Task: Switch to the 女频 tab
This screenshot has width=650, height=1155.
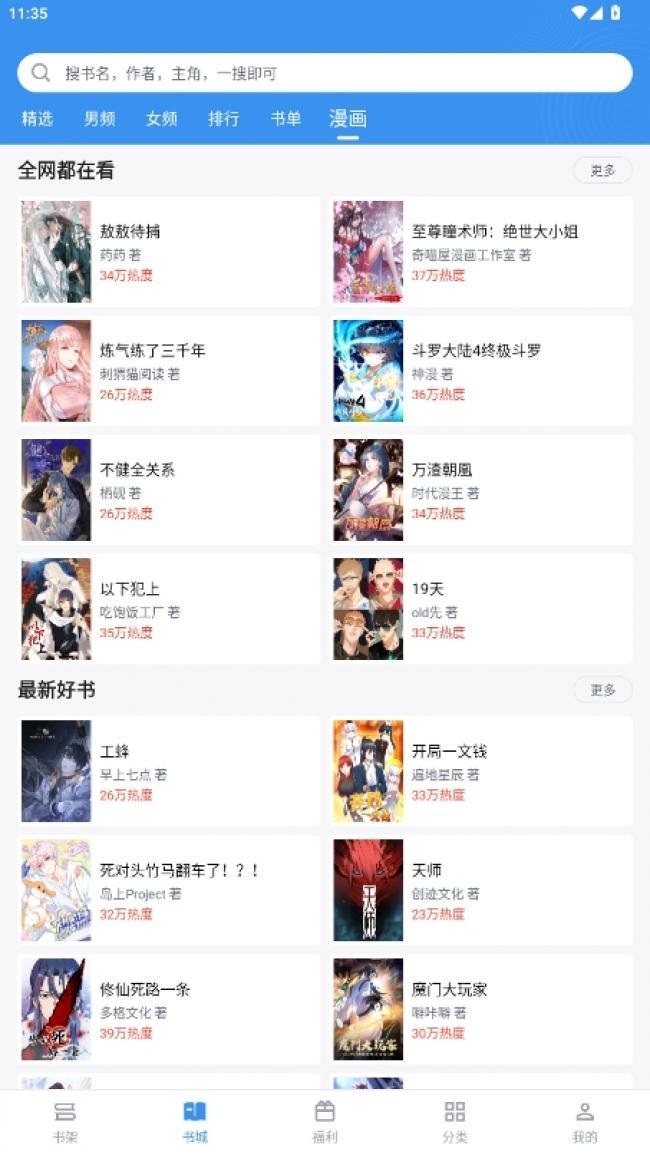Action: click(161, 118)
